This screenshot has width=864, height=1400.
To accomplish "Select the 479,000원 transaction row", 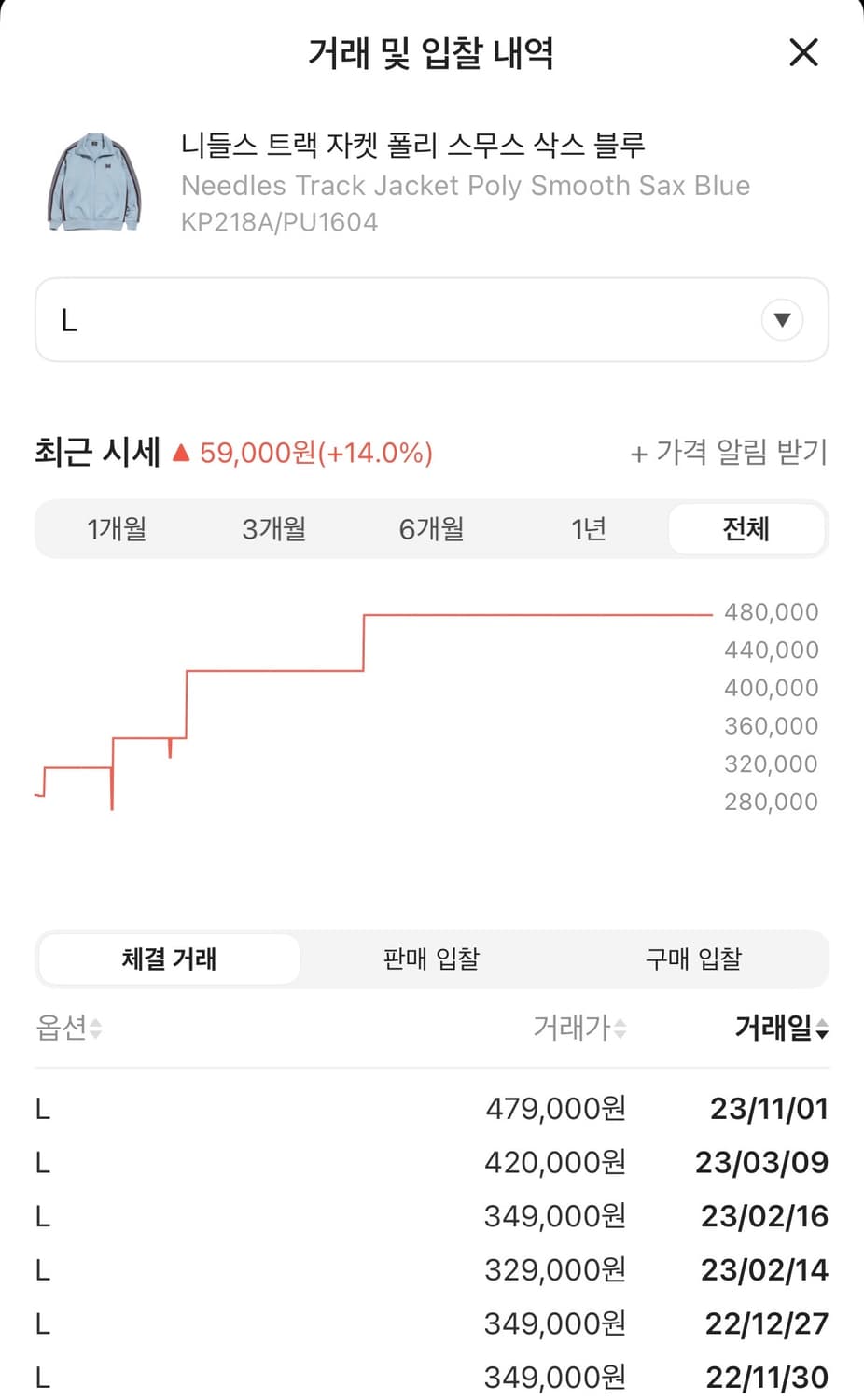I will coord(431,1109).
